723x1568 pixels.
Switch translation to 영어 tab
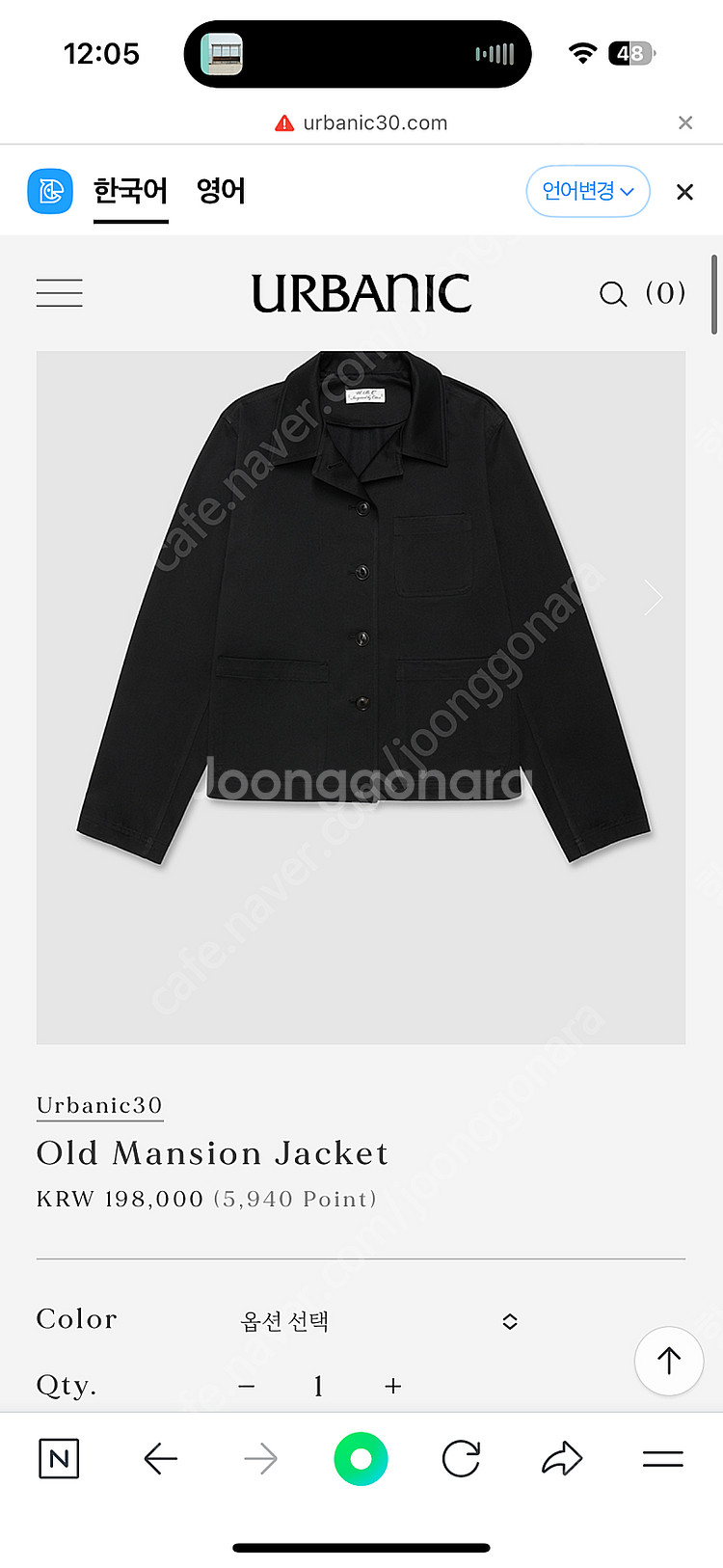point(221,191)
